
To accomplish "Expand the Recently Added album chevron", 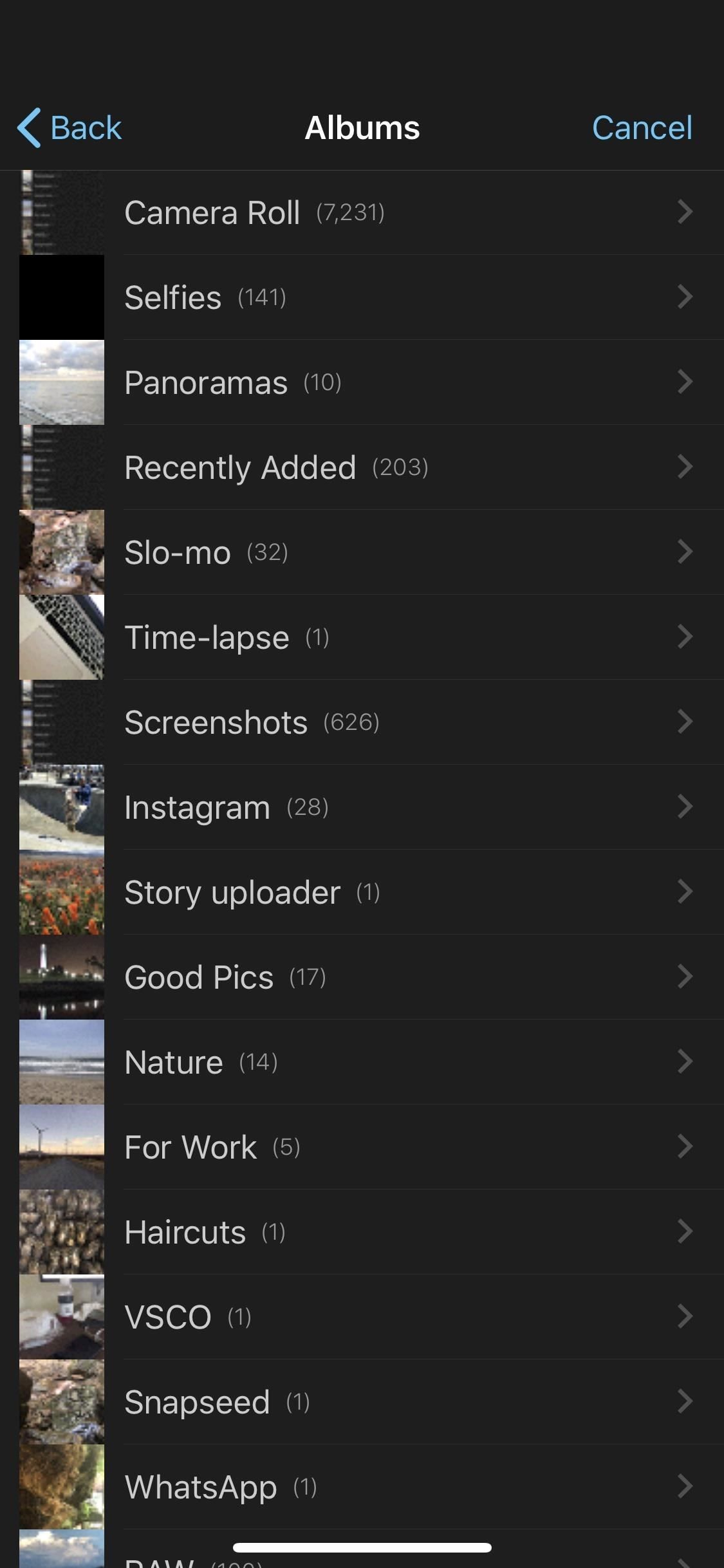I will click(x=683, y=467).
